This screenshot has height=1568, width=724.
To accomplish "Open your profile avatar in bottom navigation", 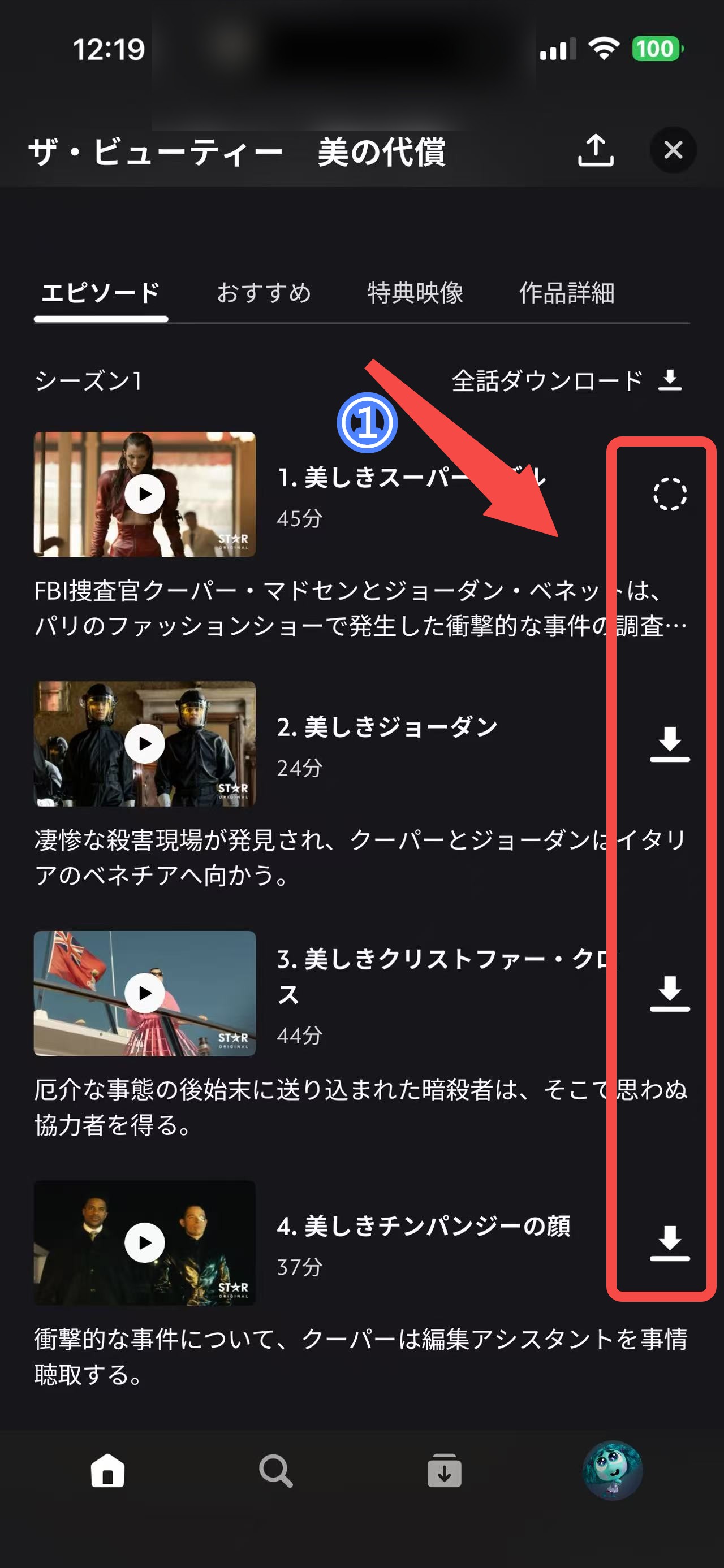I will coord(615,1472).
